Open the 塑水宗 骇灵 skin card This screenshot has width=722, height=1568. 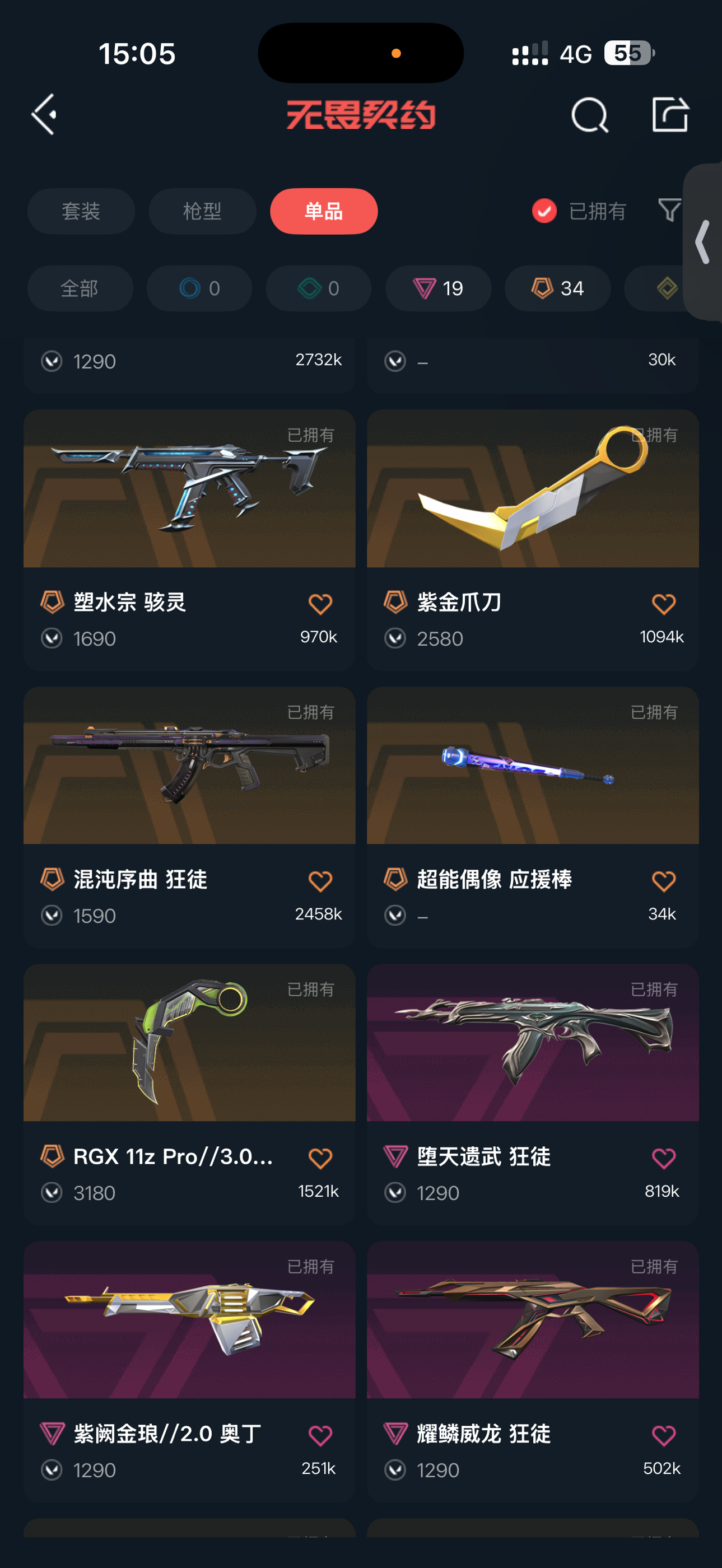pyautogui.click(x=189, y=540)
